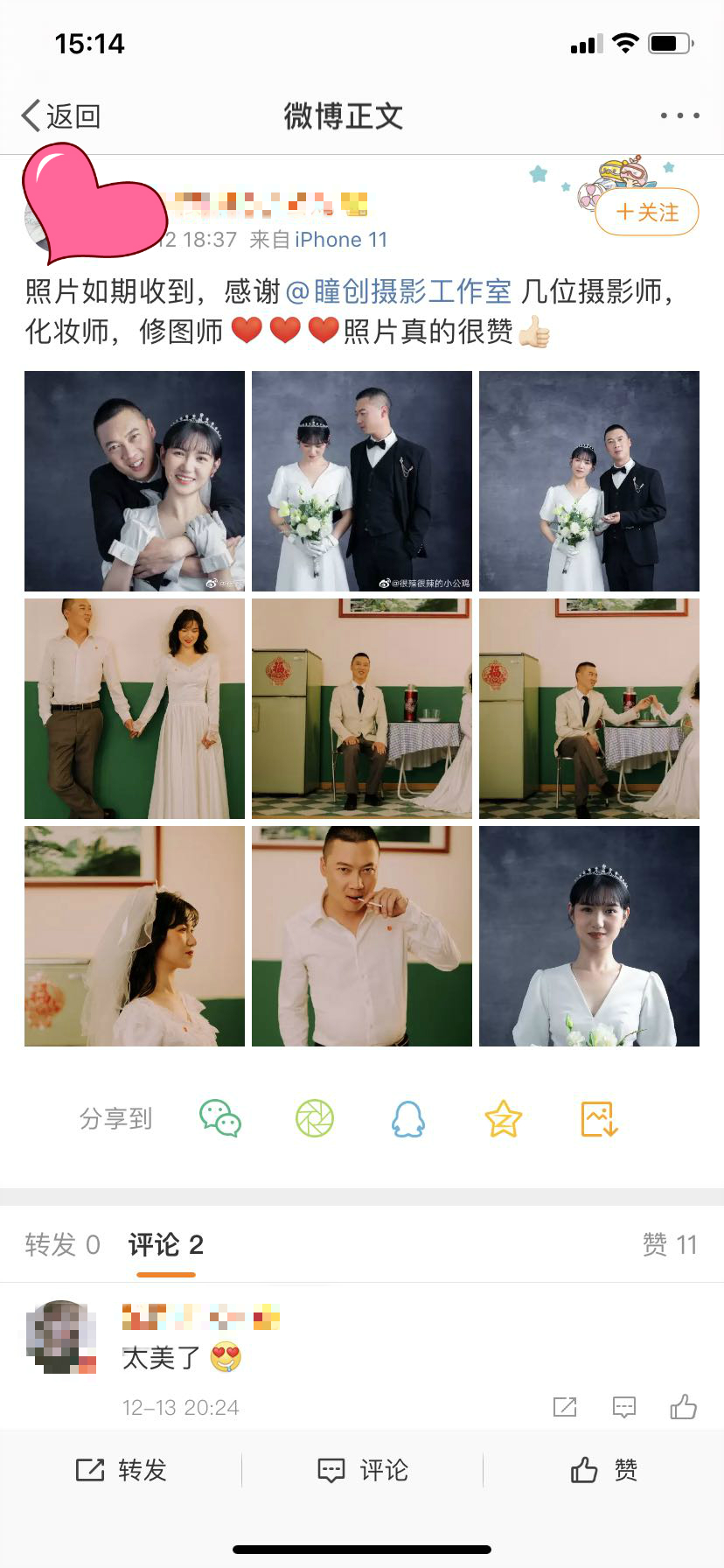This screenshot has height=1568, width=724.
Task: Follow the author with +关注
Action: click(647, 212)
